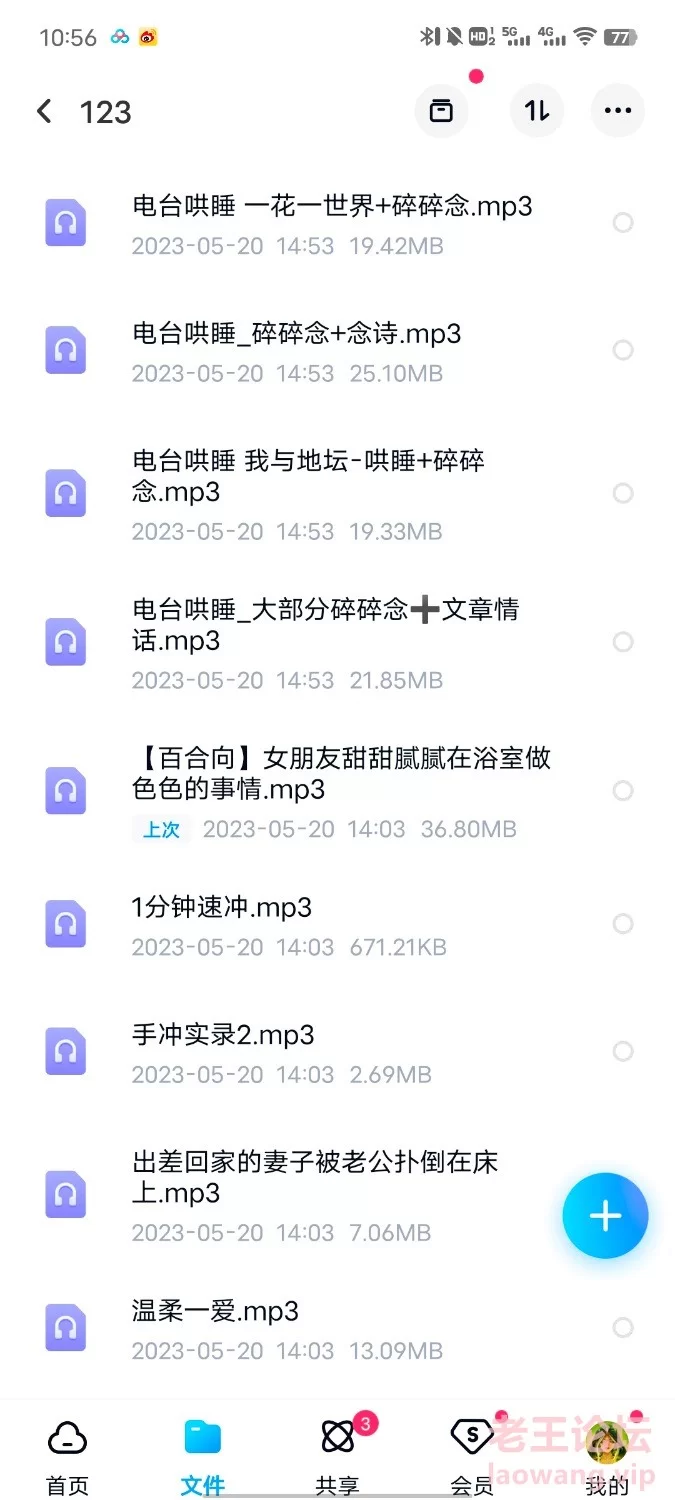675x1500 pixels.
Task: Open the 共享 tab
Action: pos(338,1456)
